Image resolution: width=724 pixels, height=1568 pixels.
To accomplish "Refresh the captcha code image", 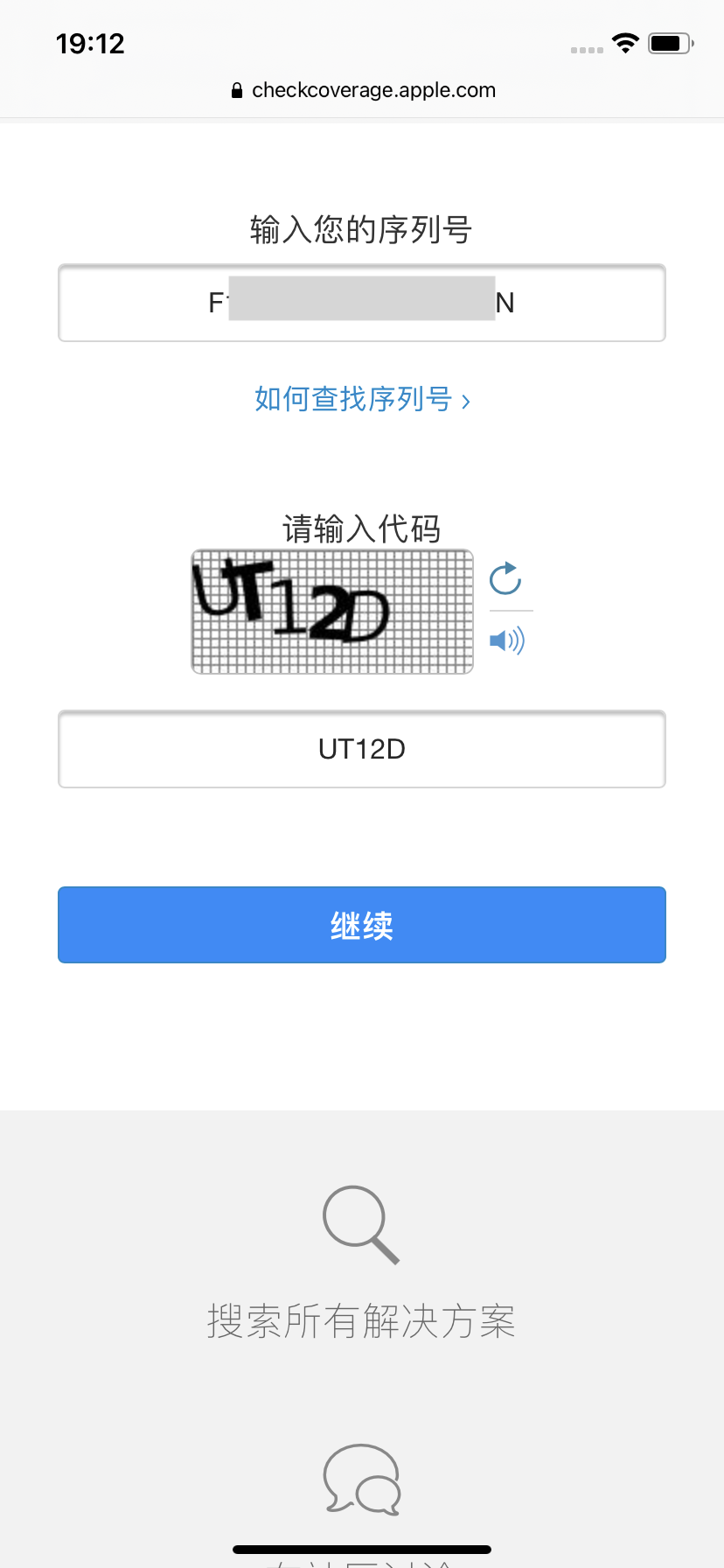I will [505, 578].
